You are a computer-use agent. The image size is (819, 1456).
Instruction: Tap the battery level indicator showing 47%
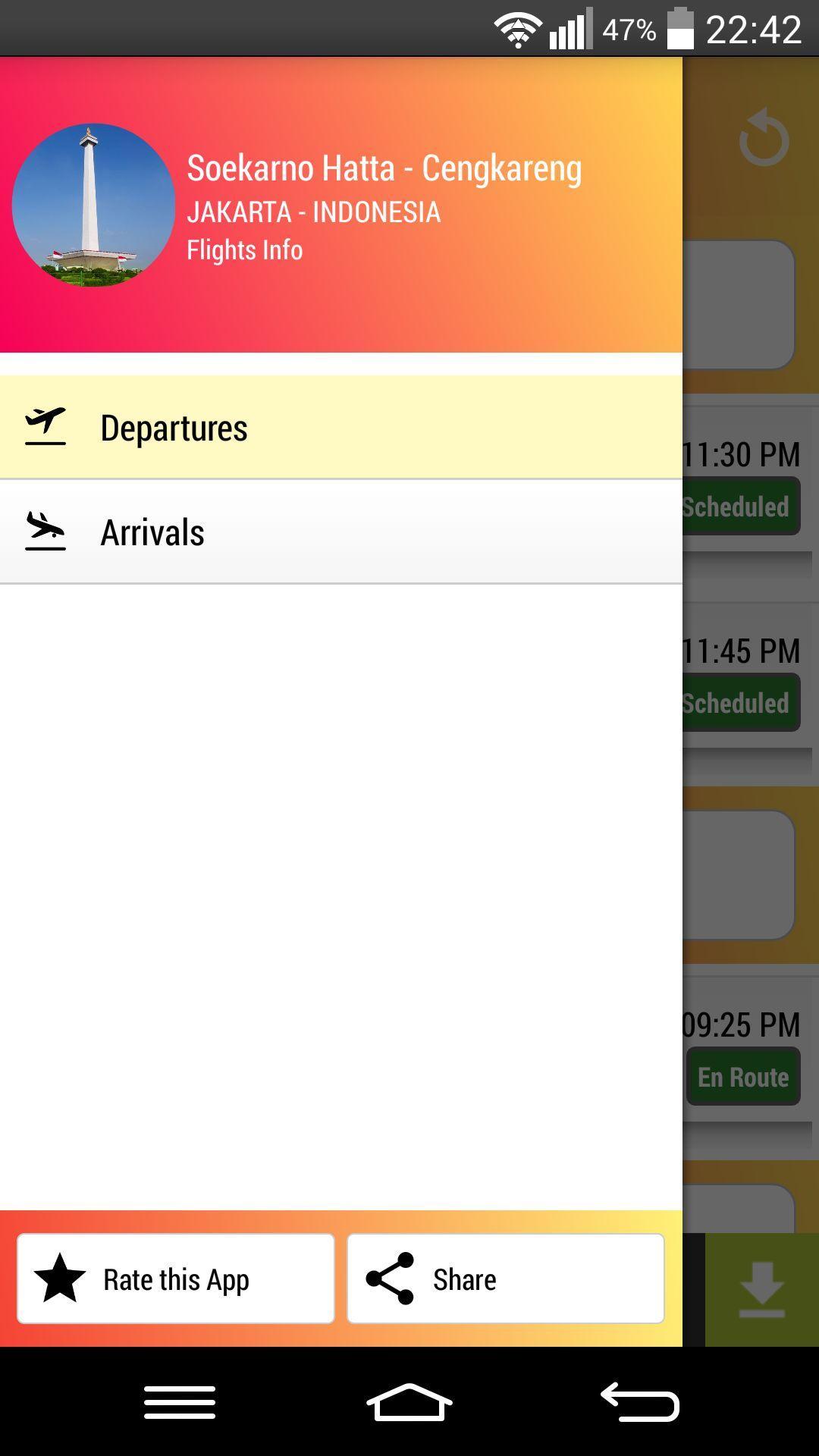click(681, 29)
